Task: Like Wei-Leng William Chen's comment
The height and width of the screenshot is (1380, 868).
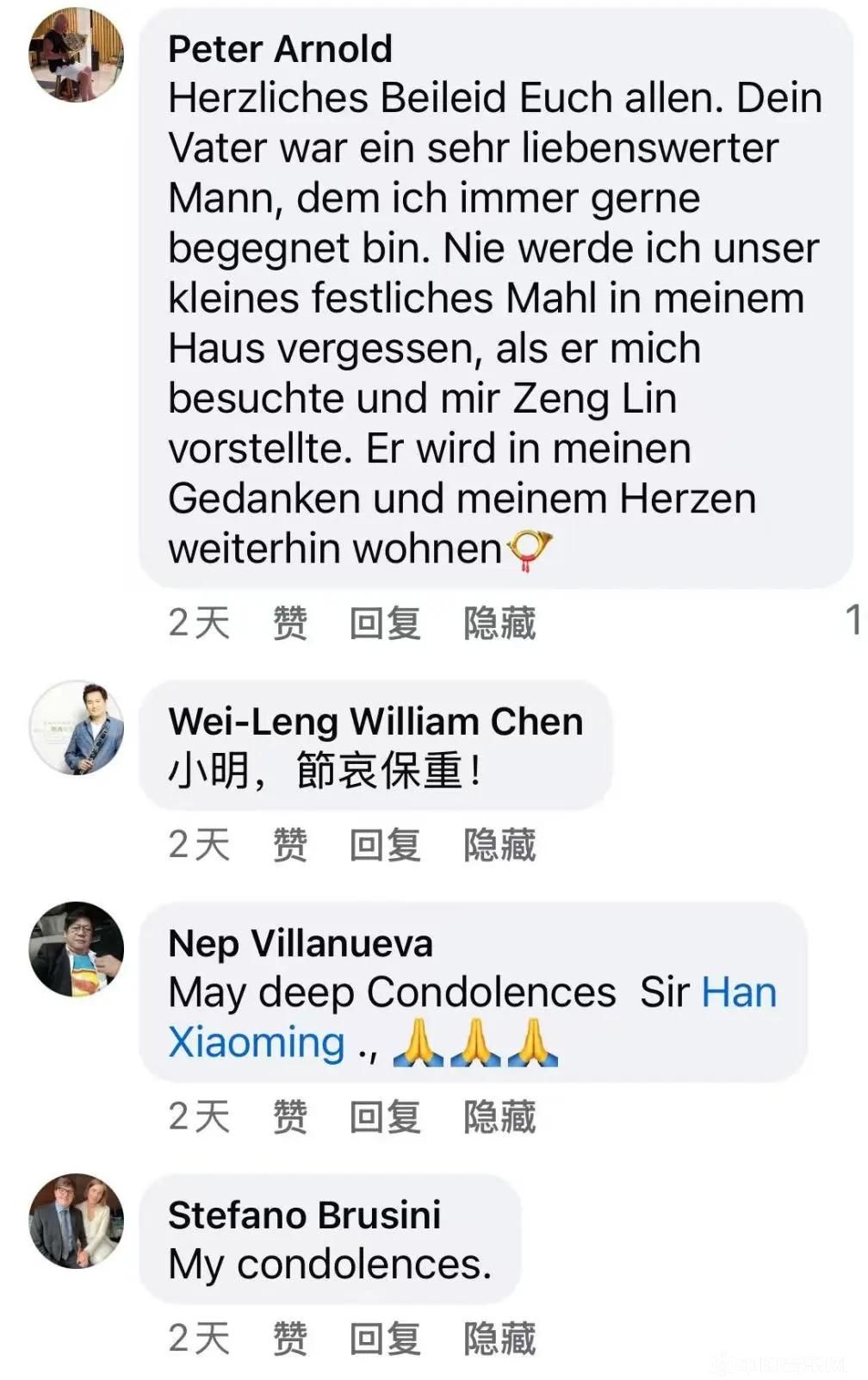Action: [x=289, y=845]
